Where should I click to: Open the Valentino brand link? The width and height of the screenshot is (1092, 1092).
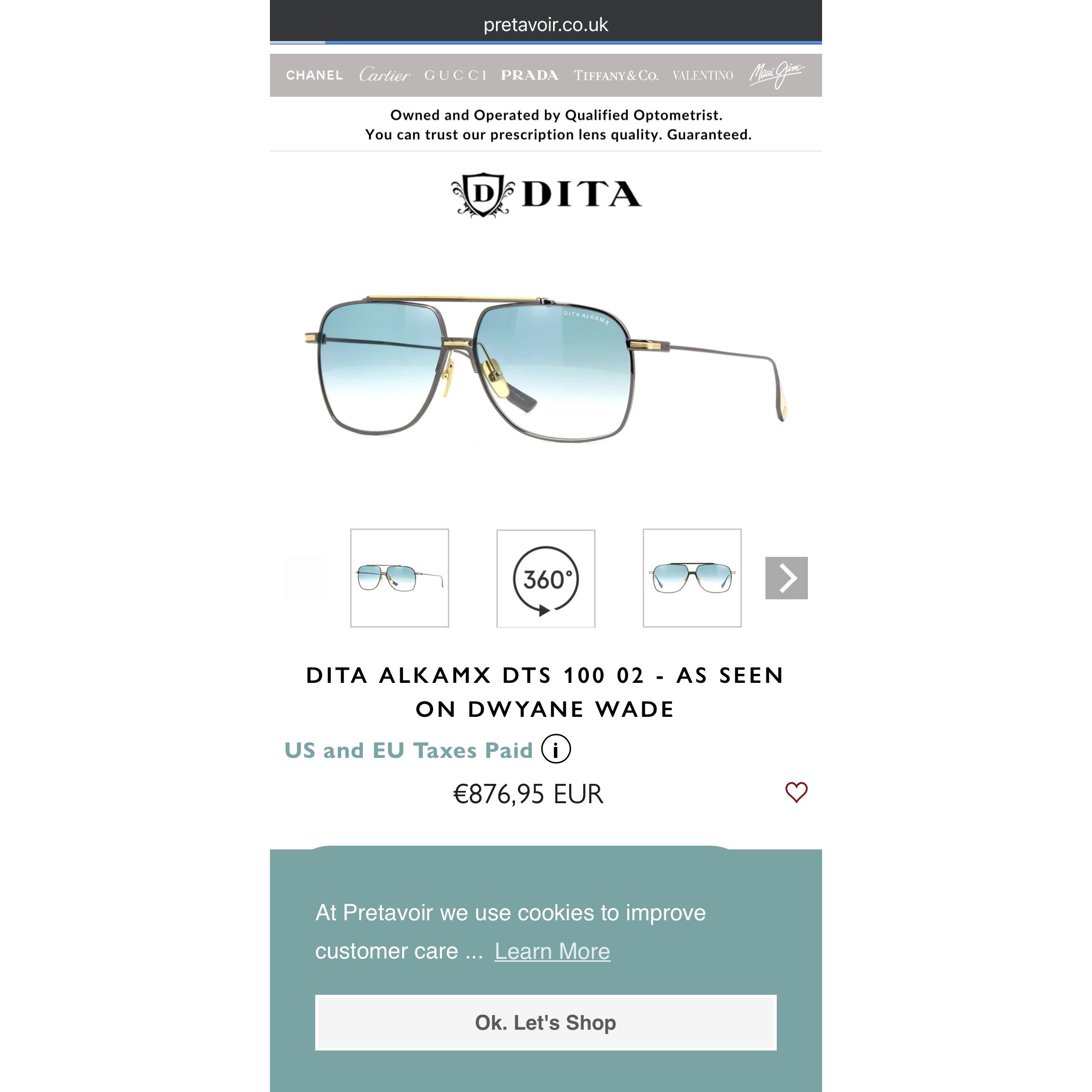pyautogui.click(x=703, y=75)
